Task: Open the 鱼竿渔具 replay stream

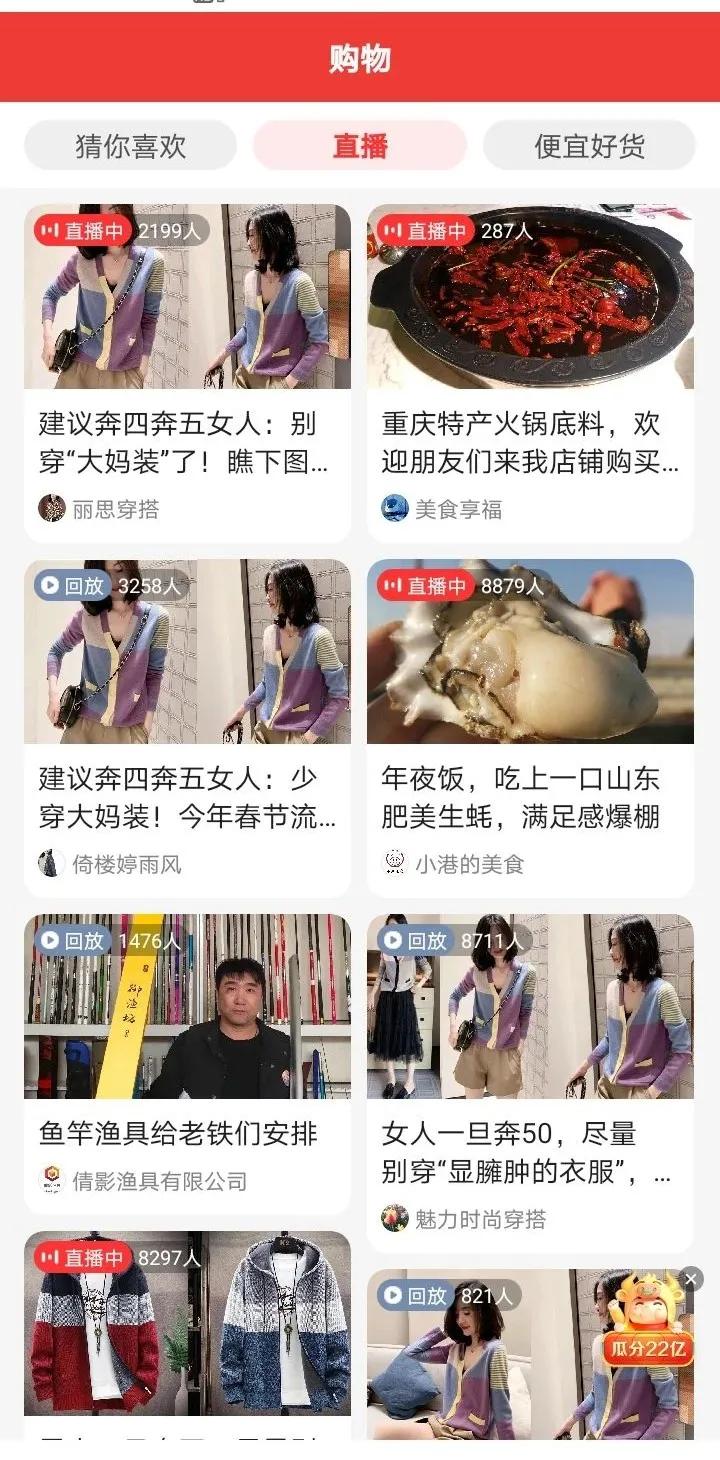Action: [x=188, y=1010]
